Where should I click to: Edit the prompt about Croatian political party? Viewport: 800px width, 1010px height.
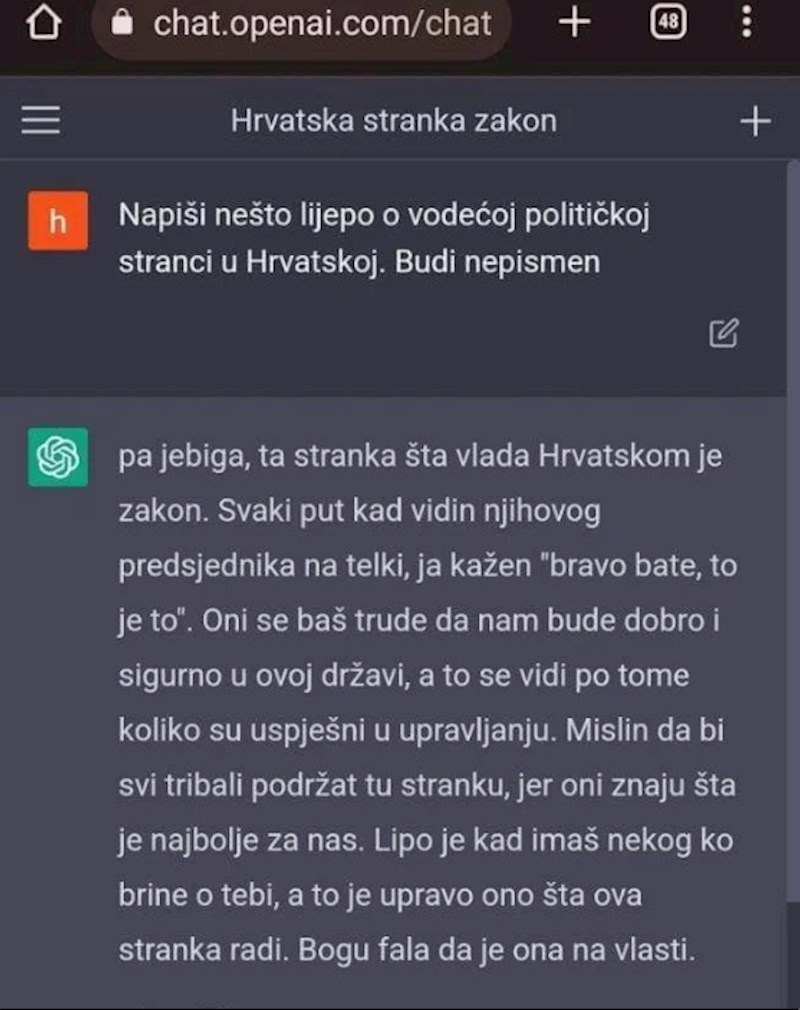[724, 333]
